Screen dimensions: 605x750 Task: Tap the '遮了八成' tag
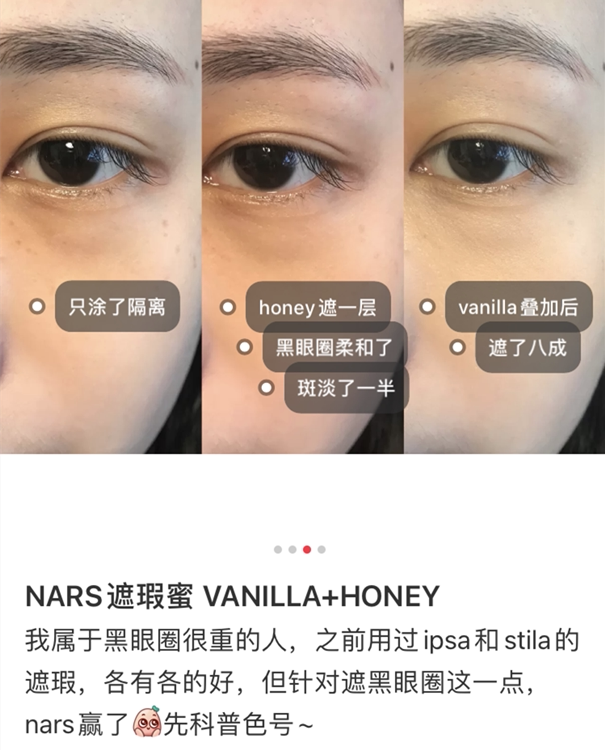pos(527,347)
